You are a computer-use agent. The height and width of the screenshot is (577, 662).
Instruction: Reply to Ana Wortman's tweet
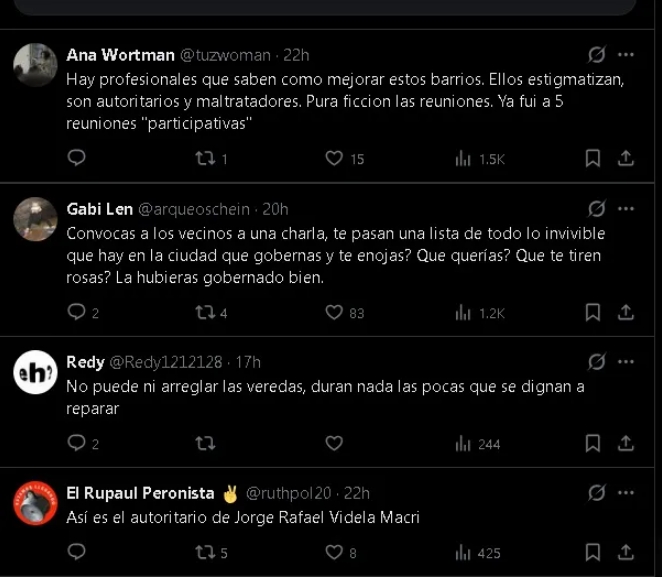76,158
